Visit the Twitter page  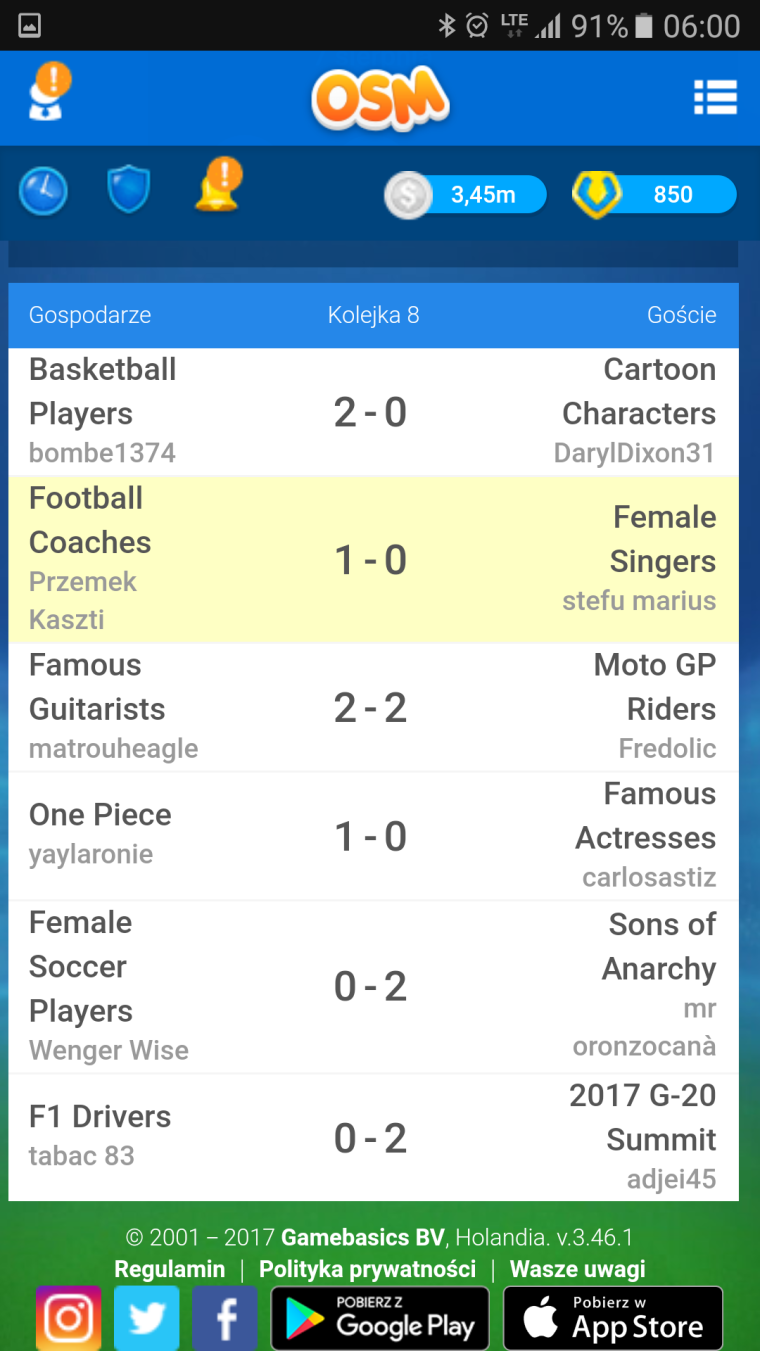click(x=147, y=1319)
